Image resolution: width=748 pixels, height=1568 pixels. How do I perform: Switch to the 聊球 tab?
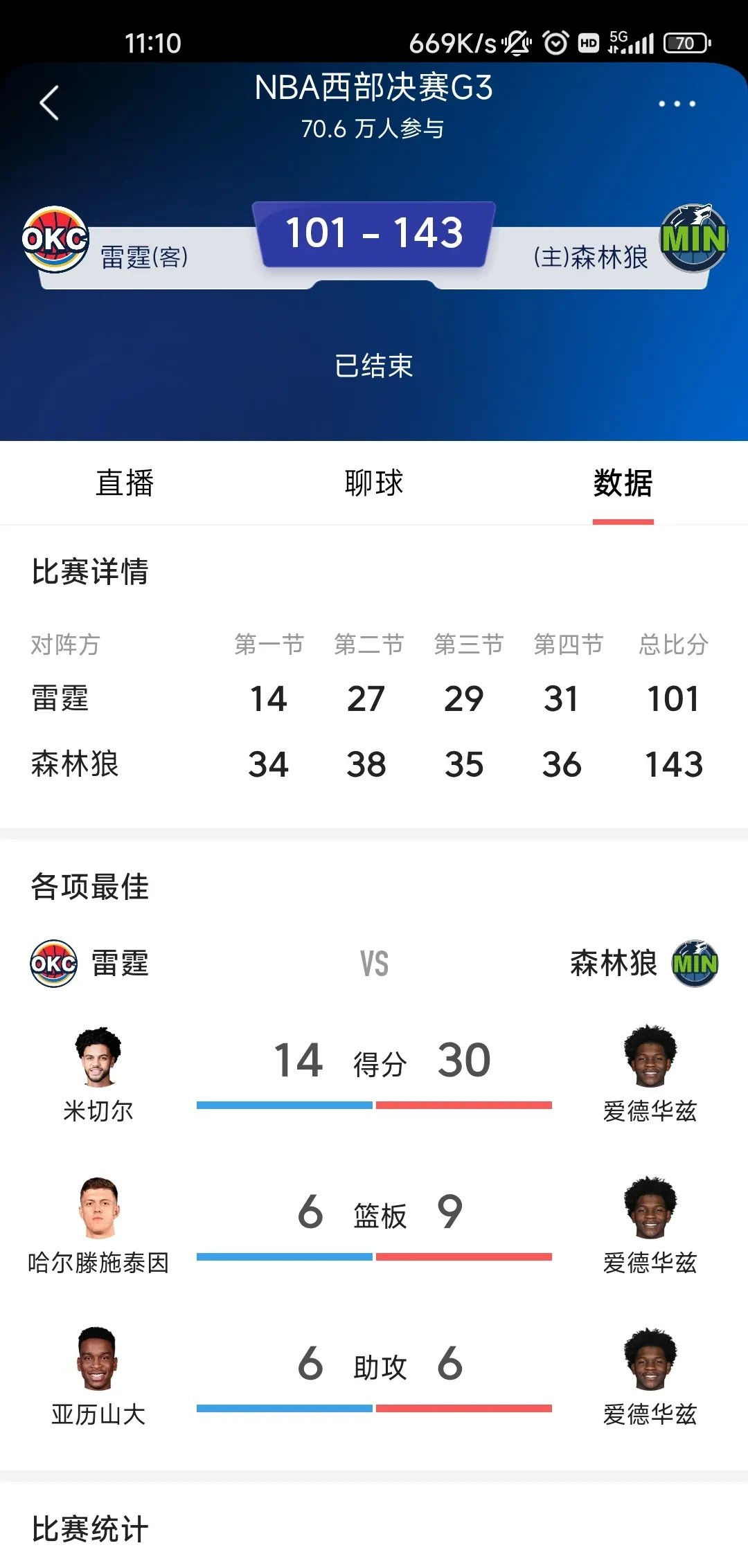pos(373,484)
